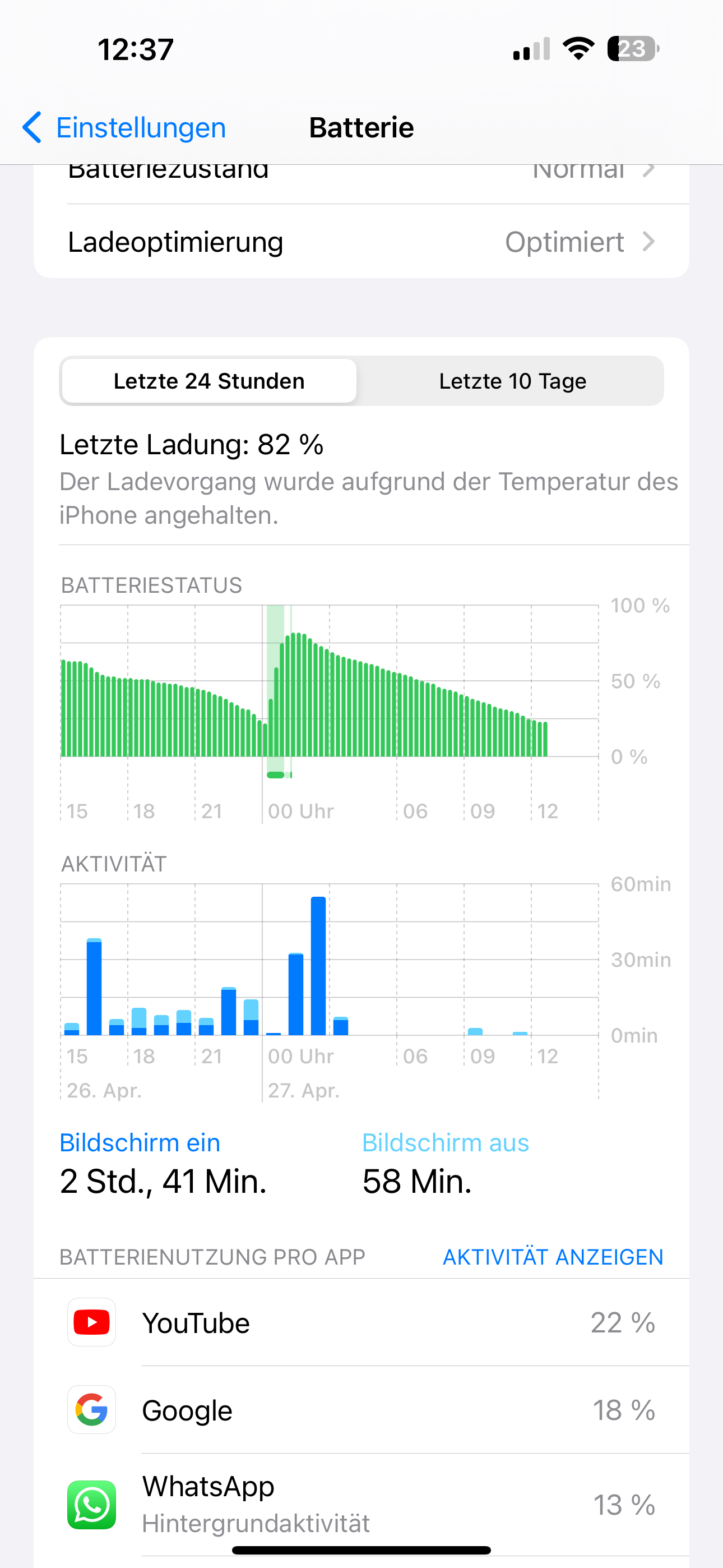Switch to Letzte 10 Tage

pyautogui.click(x=512, y=381)
